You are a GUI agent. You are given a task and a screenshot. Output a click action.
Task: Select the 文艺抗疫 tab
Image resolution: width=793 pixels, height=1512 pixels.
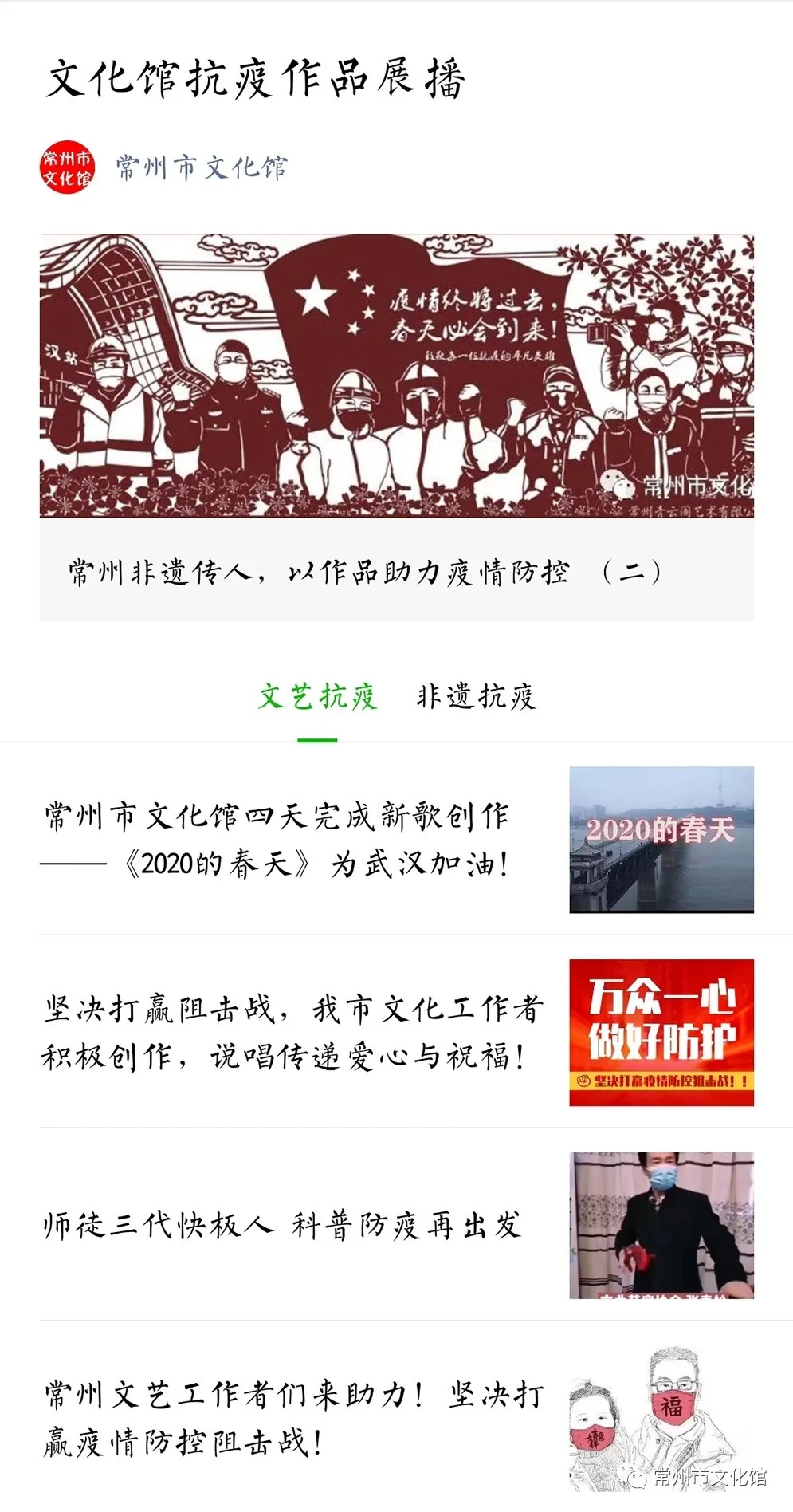click(317, 696)
